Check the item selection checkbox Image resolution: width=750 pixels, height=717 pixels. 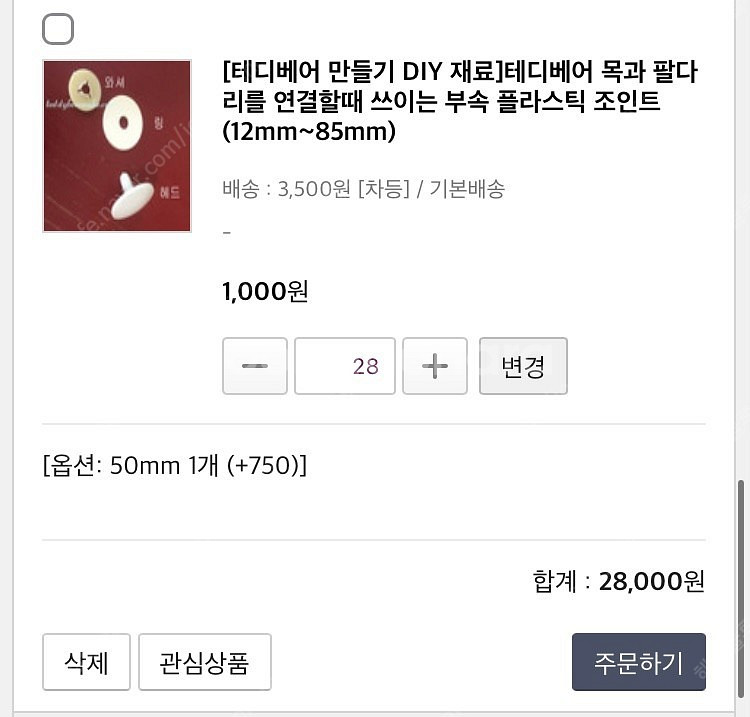58,30
